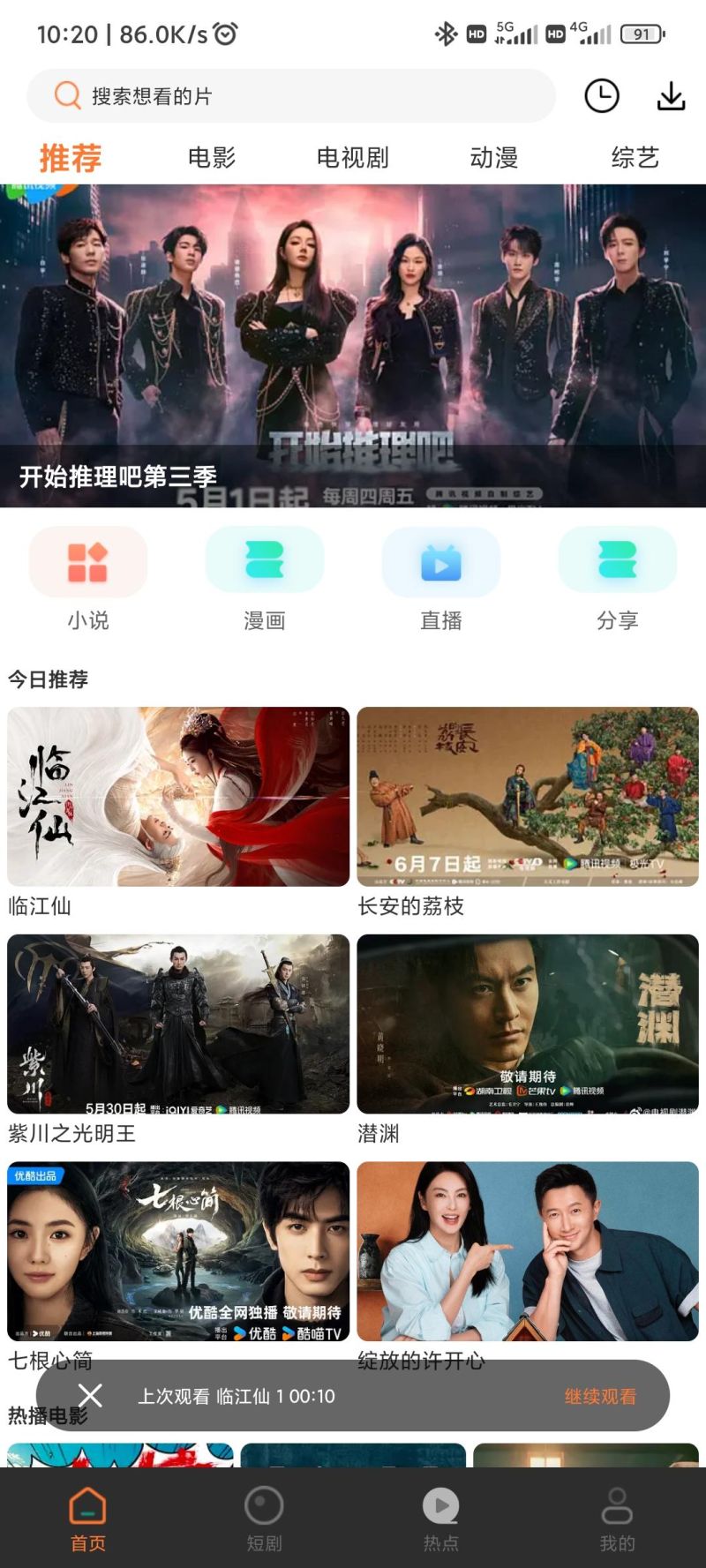
Task: Open the 小说 shortcut
Action: (88, 577)
